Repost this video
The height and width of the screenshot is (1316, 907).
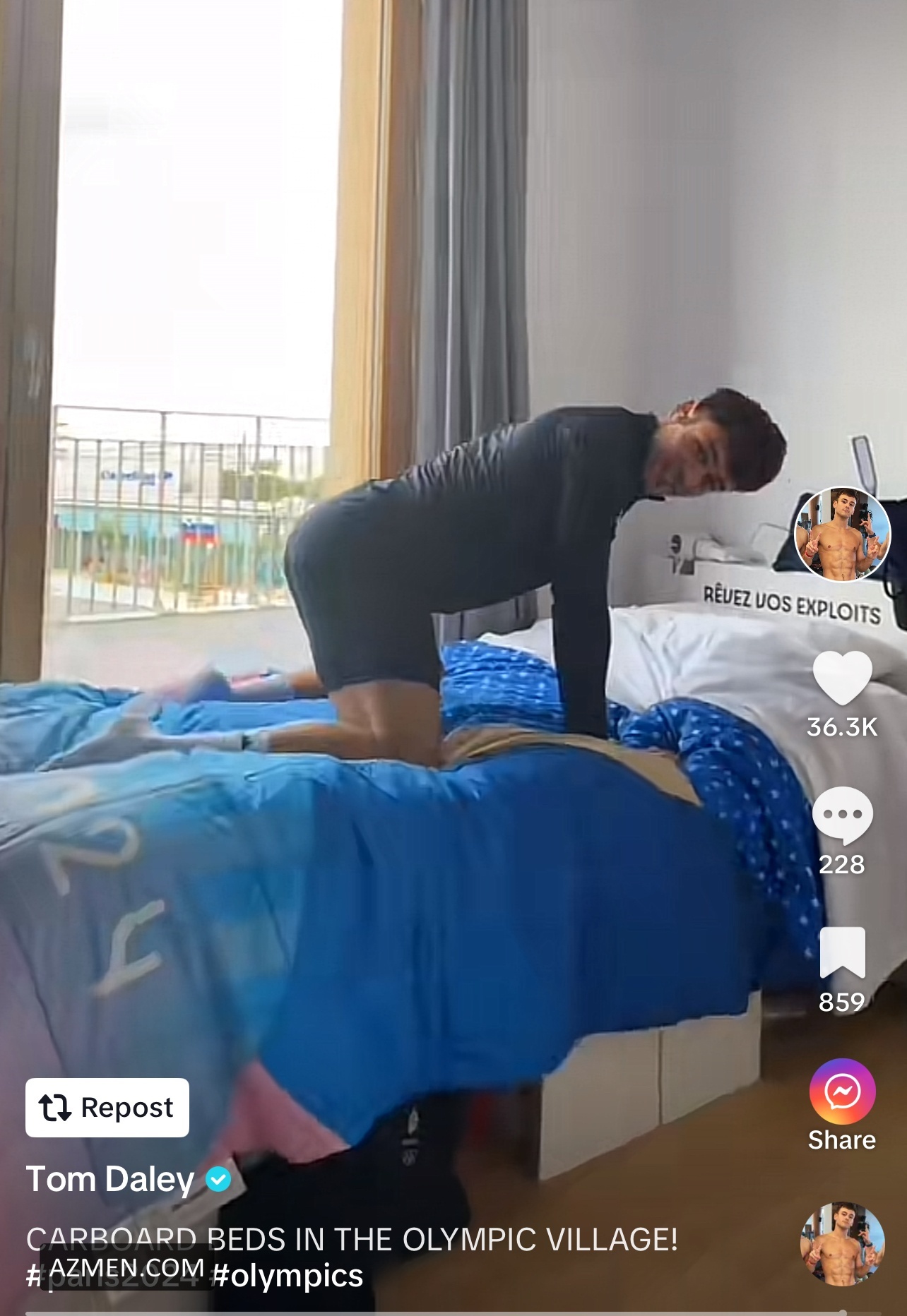tap(107, 1108)
